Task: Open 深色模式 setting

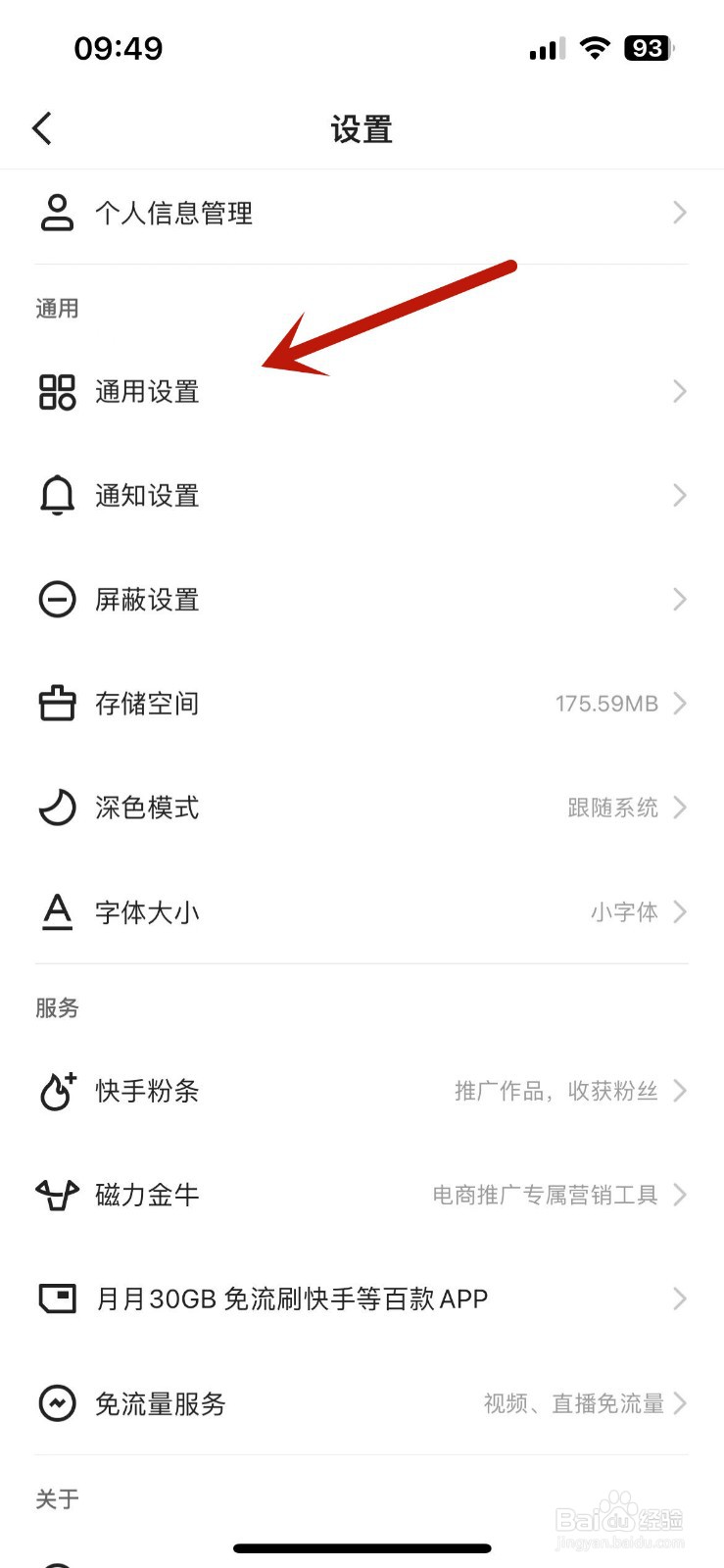Action: point(361,808)
